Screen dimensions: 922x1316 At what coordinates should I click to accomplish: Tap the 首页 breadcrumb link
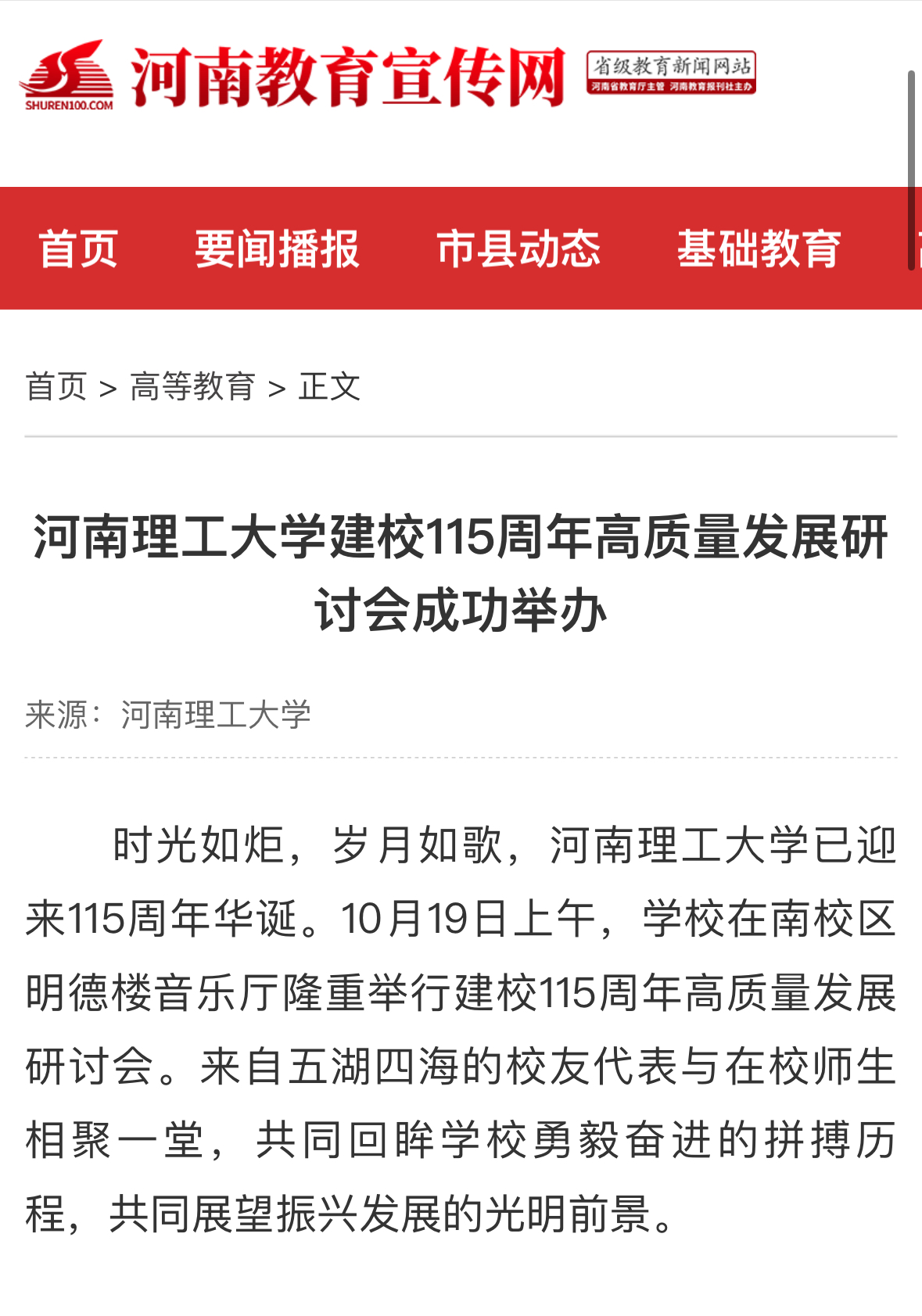56,386
